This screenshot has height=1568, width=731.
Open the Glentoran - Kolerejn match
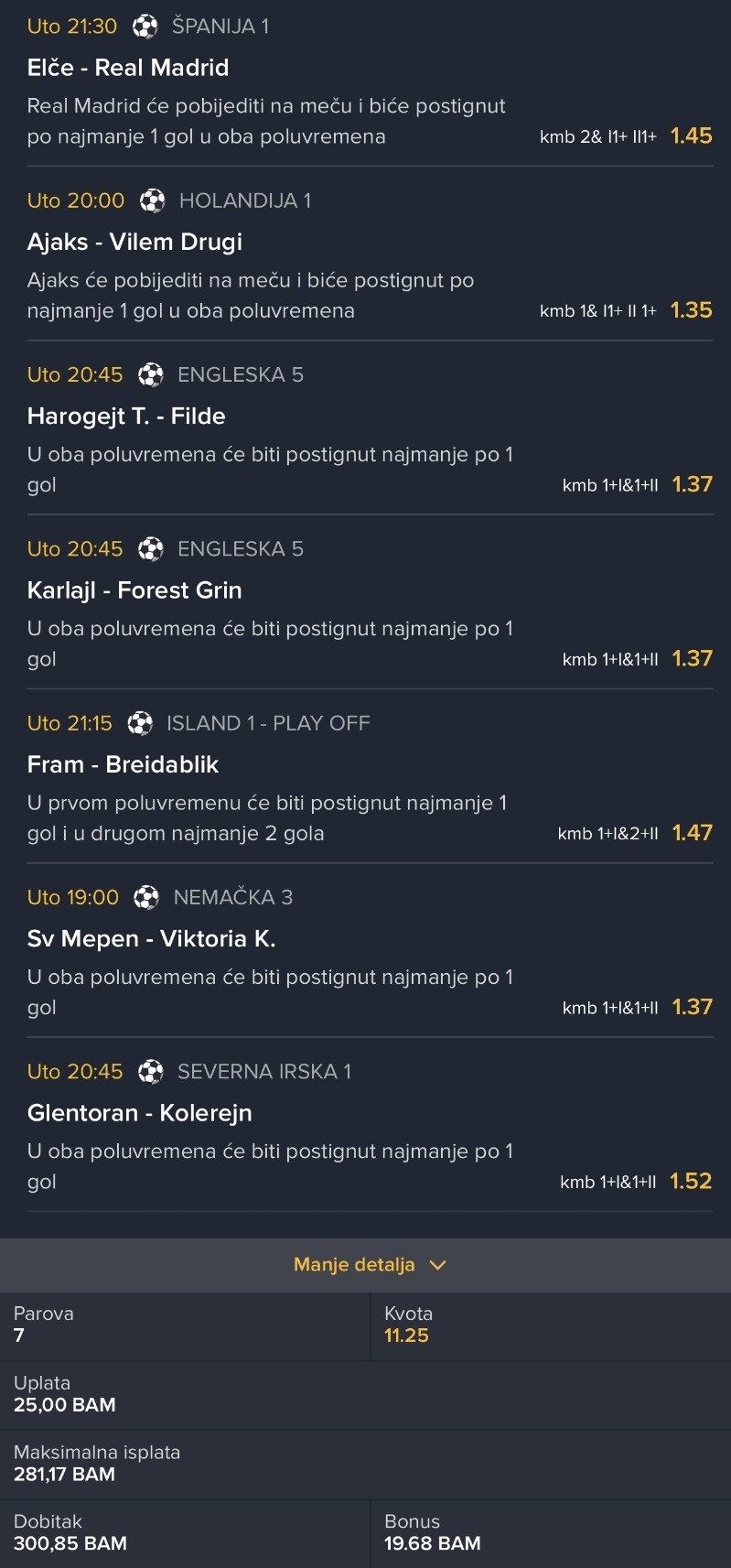point(139,1113)
